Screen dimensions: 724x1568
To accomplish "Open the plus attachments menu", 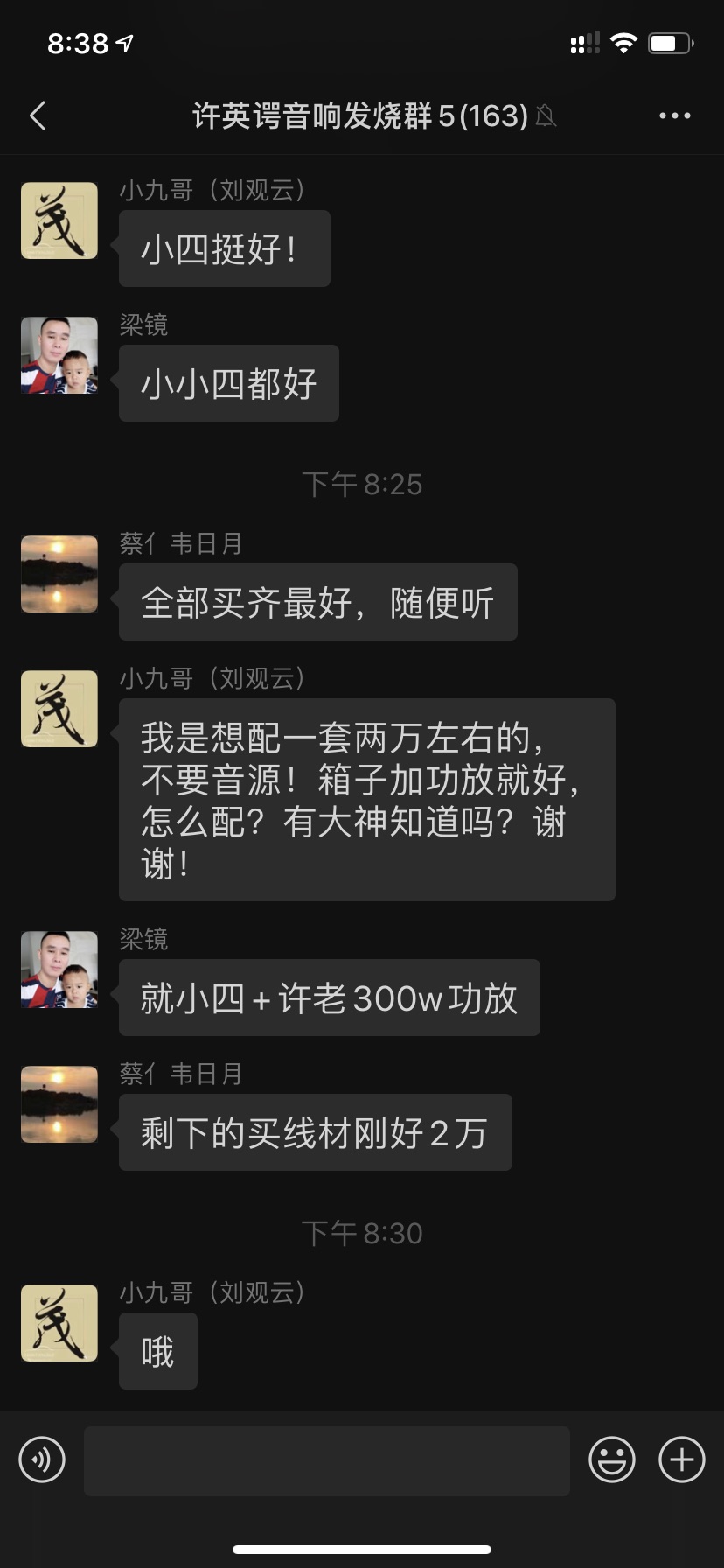I will (681, 1459).
